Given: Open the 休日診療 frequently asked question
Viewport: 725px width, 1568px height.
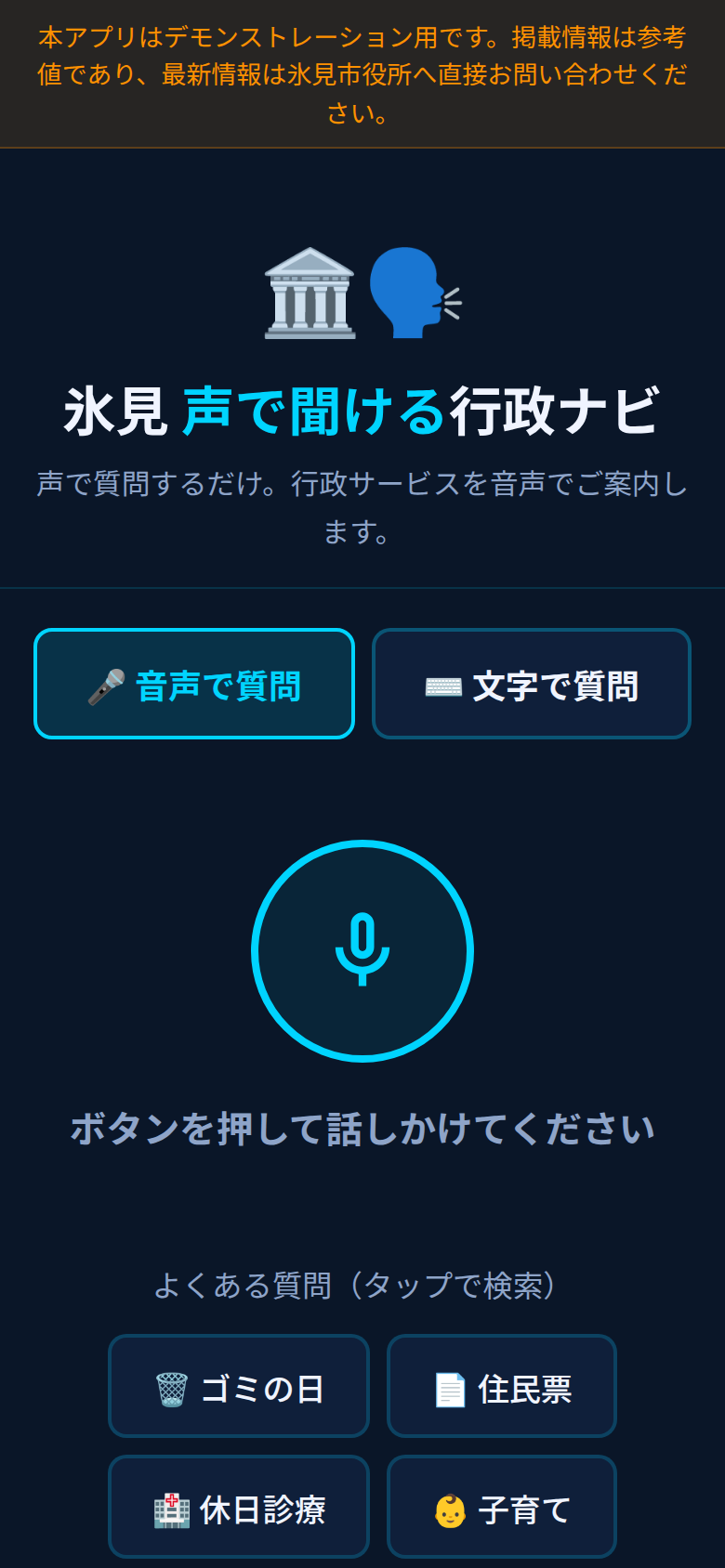Looking at the screenshot, I should click(x=238, y=1506).
